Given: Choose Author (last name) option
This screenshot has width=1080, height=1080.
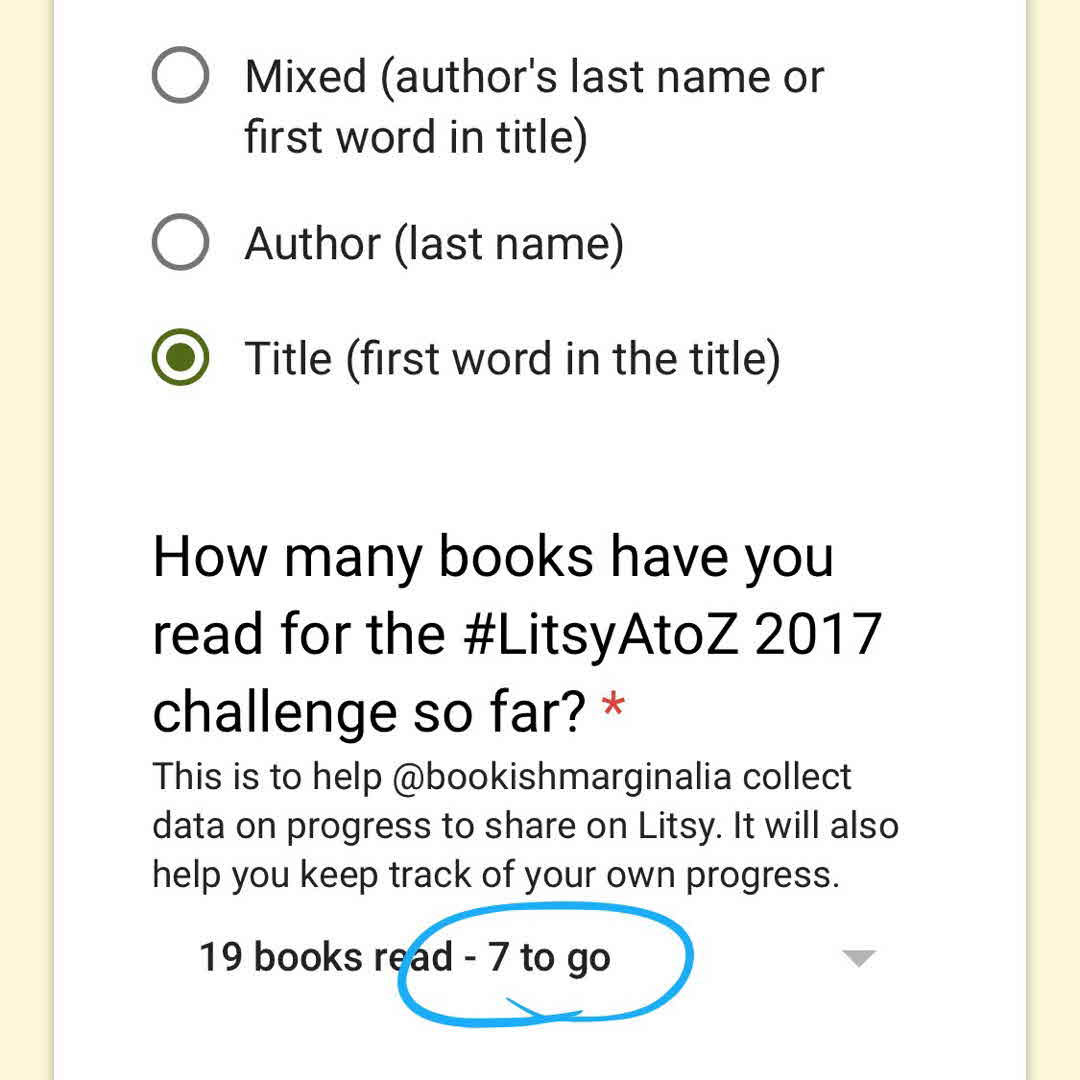Looking at the screenshot, I should 181,243.
